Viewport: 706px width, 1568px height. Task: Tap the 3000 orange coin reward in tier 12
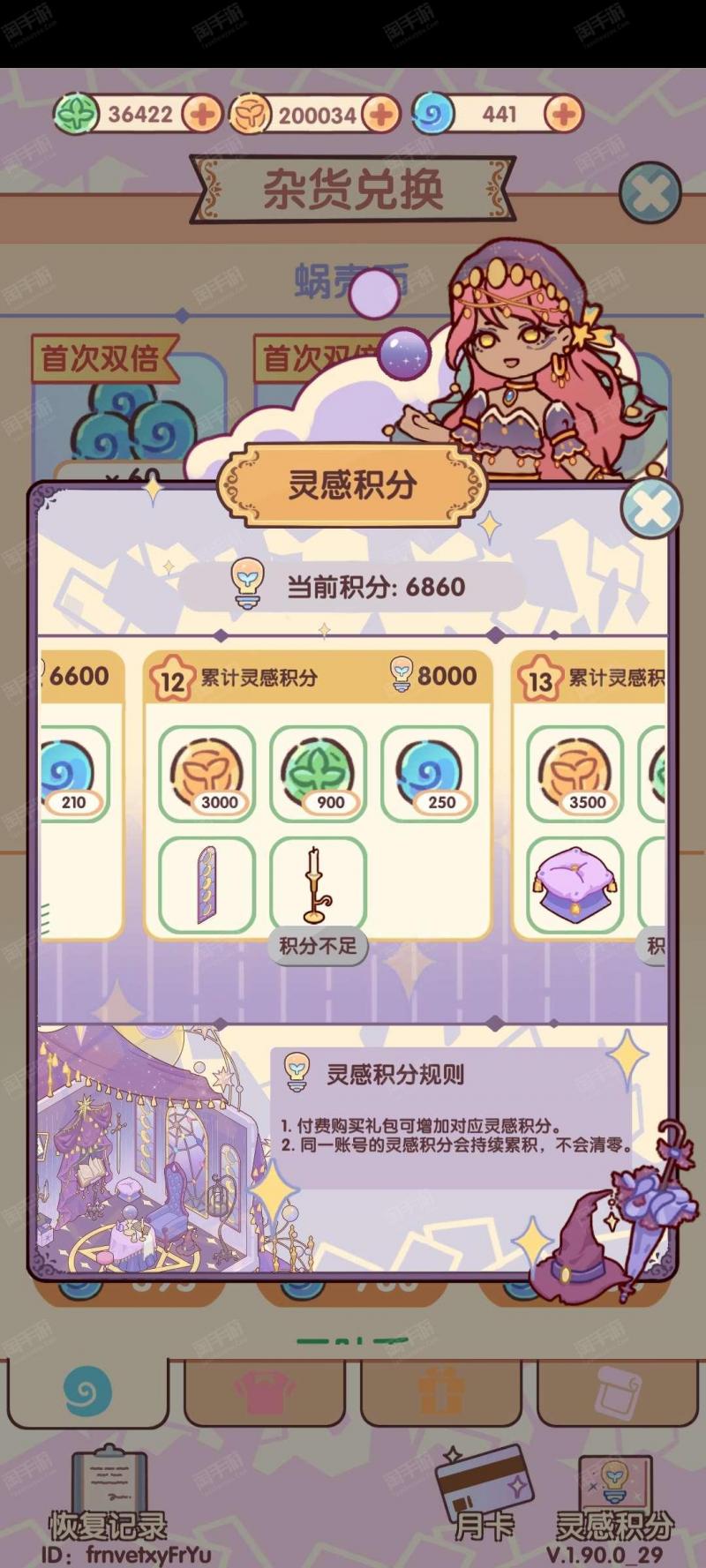coord(207,774)
